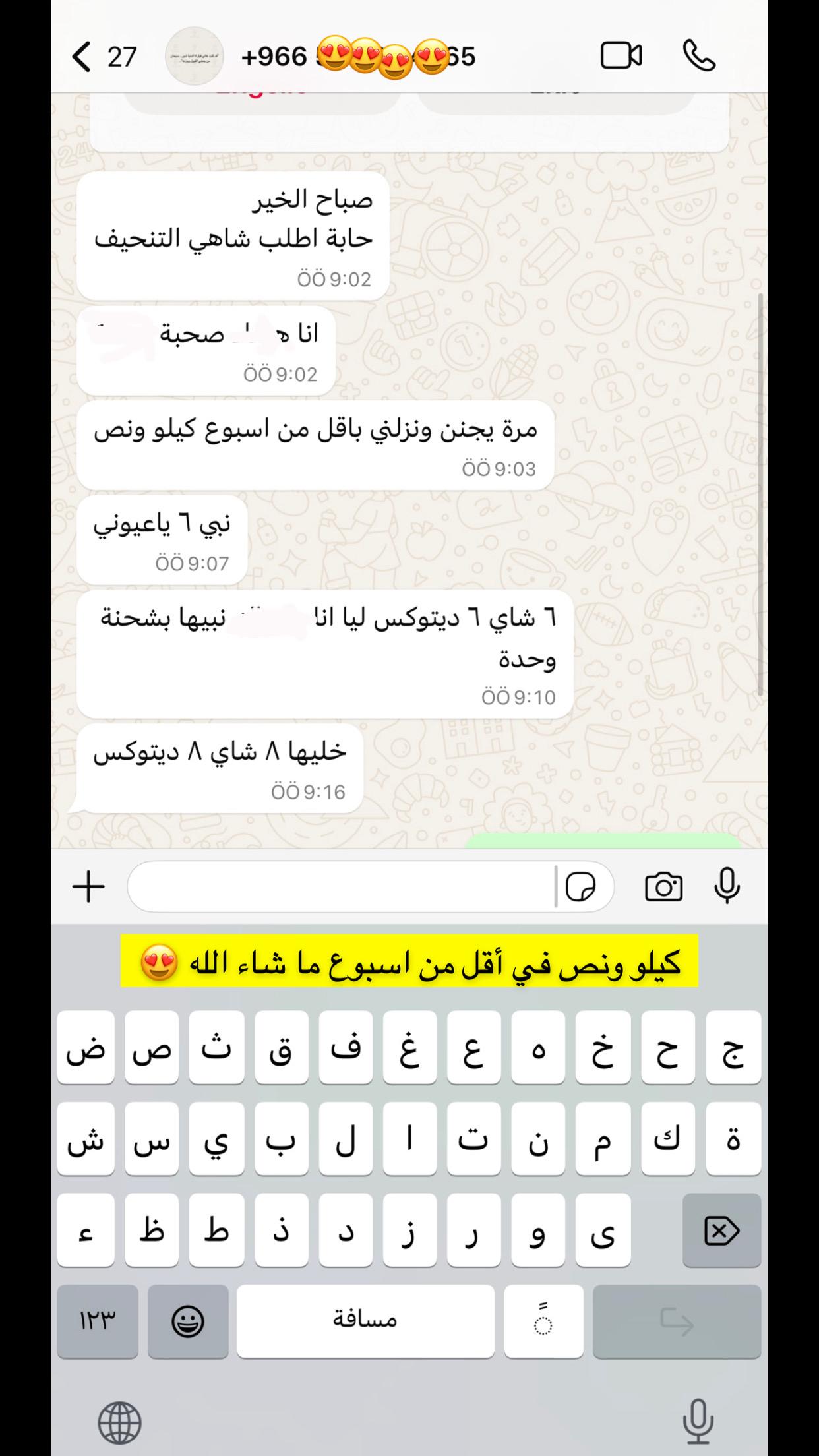
Task: Start a voice call
Action: tap(698, 56)
